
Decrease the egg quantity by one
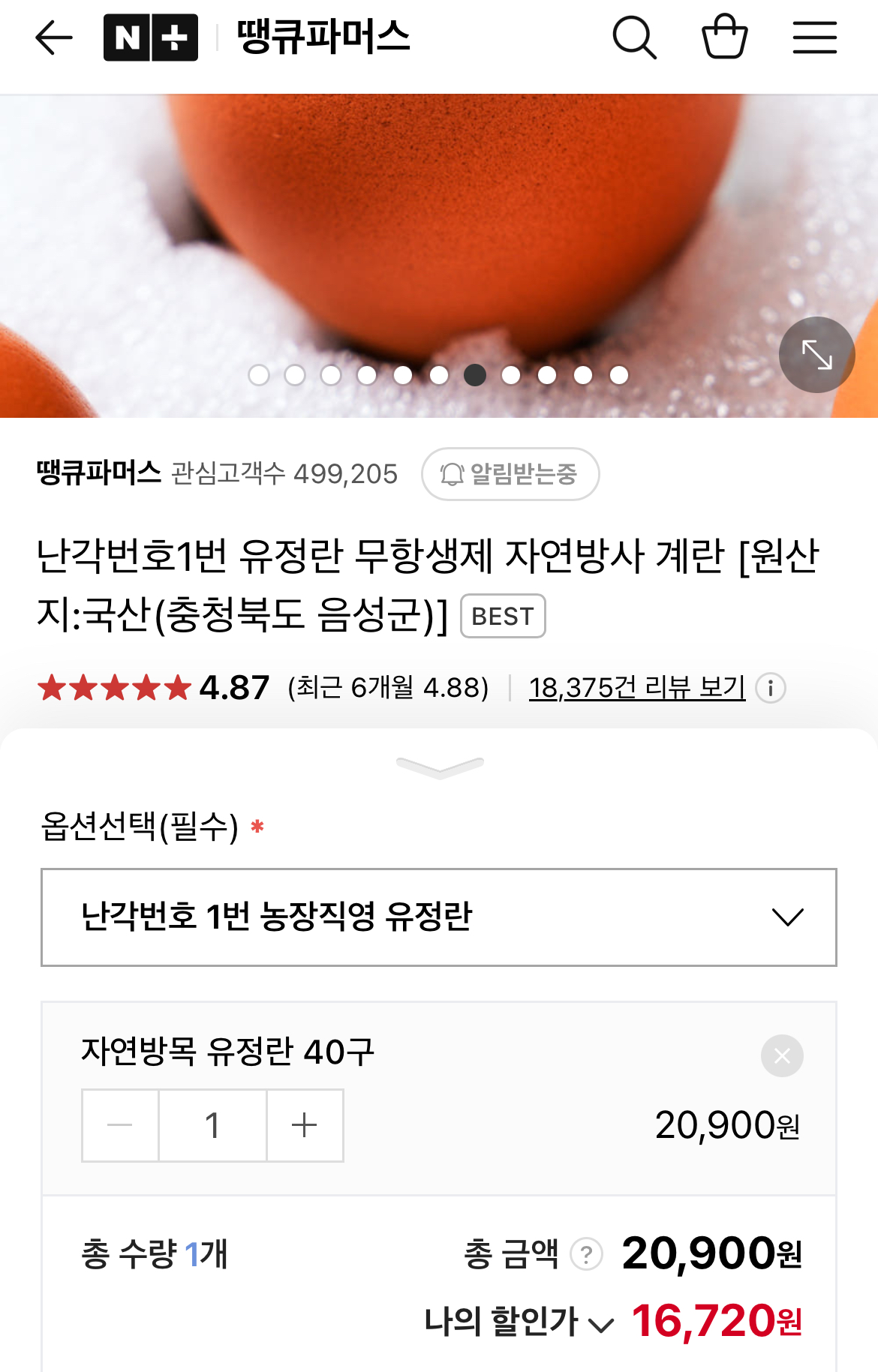tap(120, 1125)
